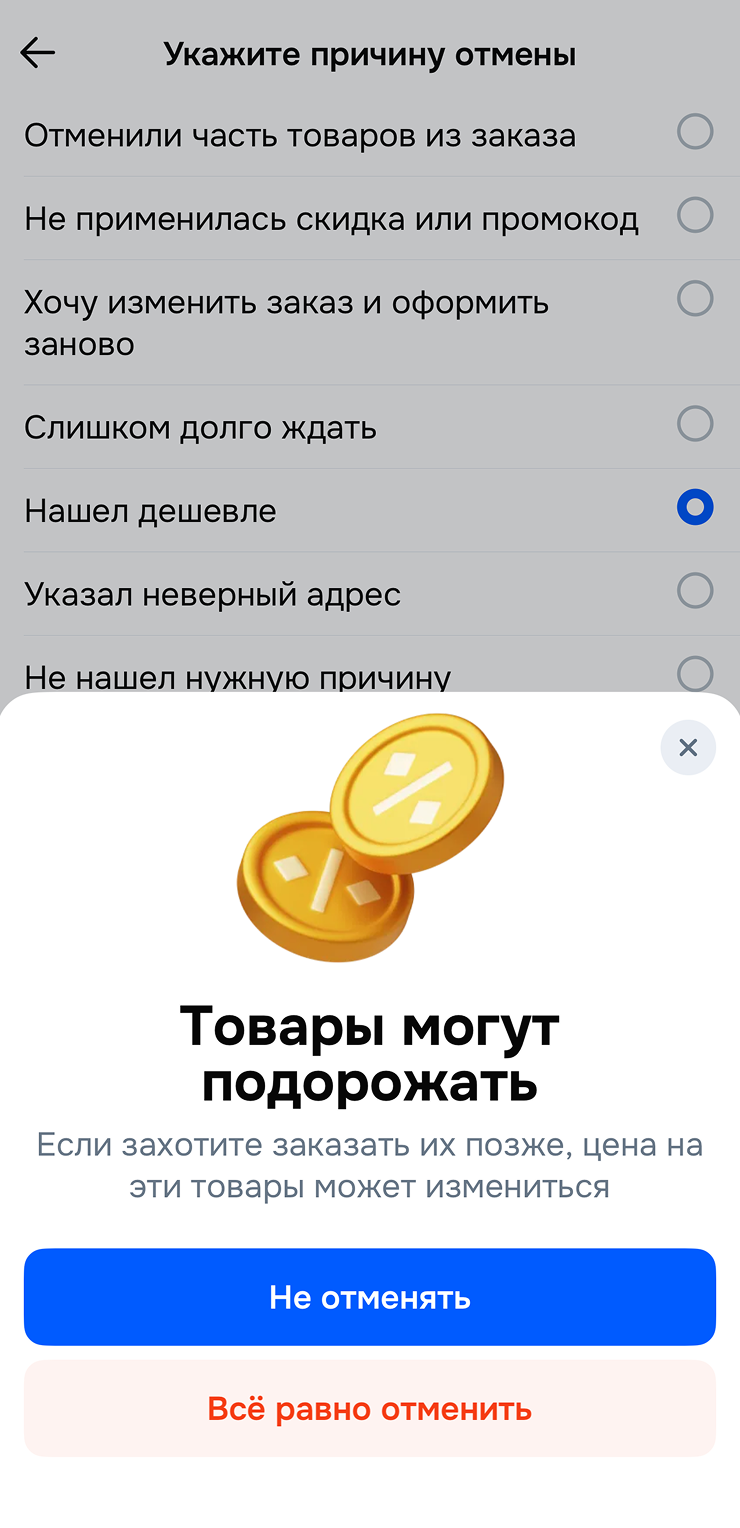Confirm with «Всё равно отменить»
The image size is (740, 1528).
click(x=370, y=1409)
